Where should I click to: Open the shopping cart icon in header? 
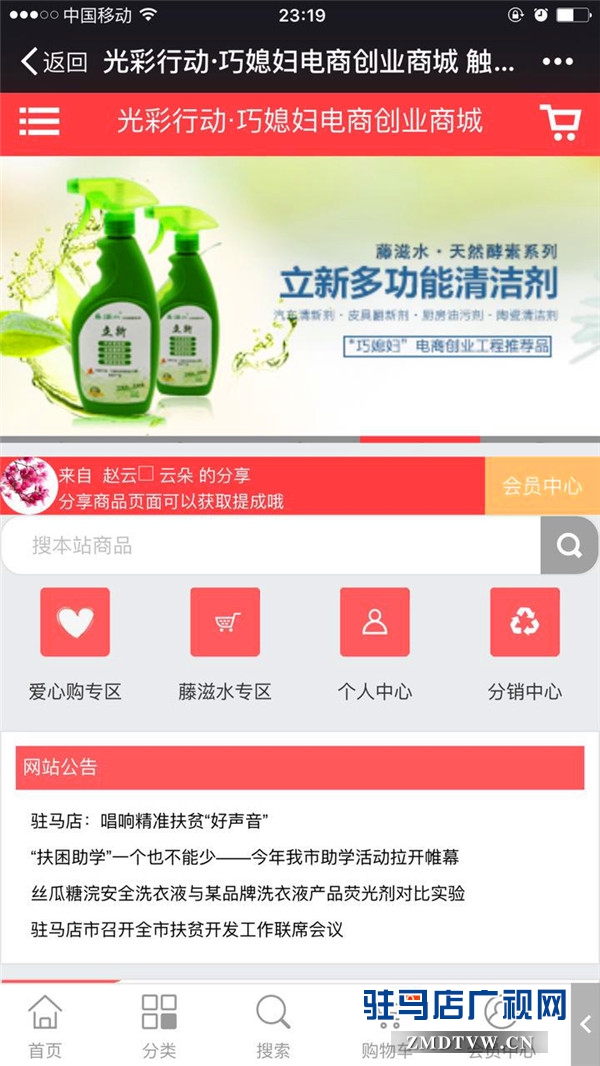point(559,122)
